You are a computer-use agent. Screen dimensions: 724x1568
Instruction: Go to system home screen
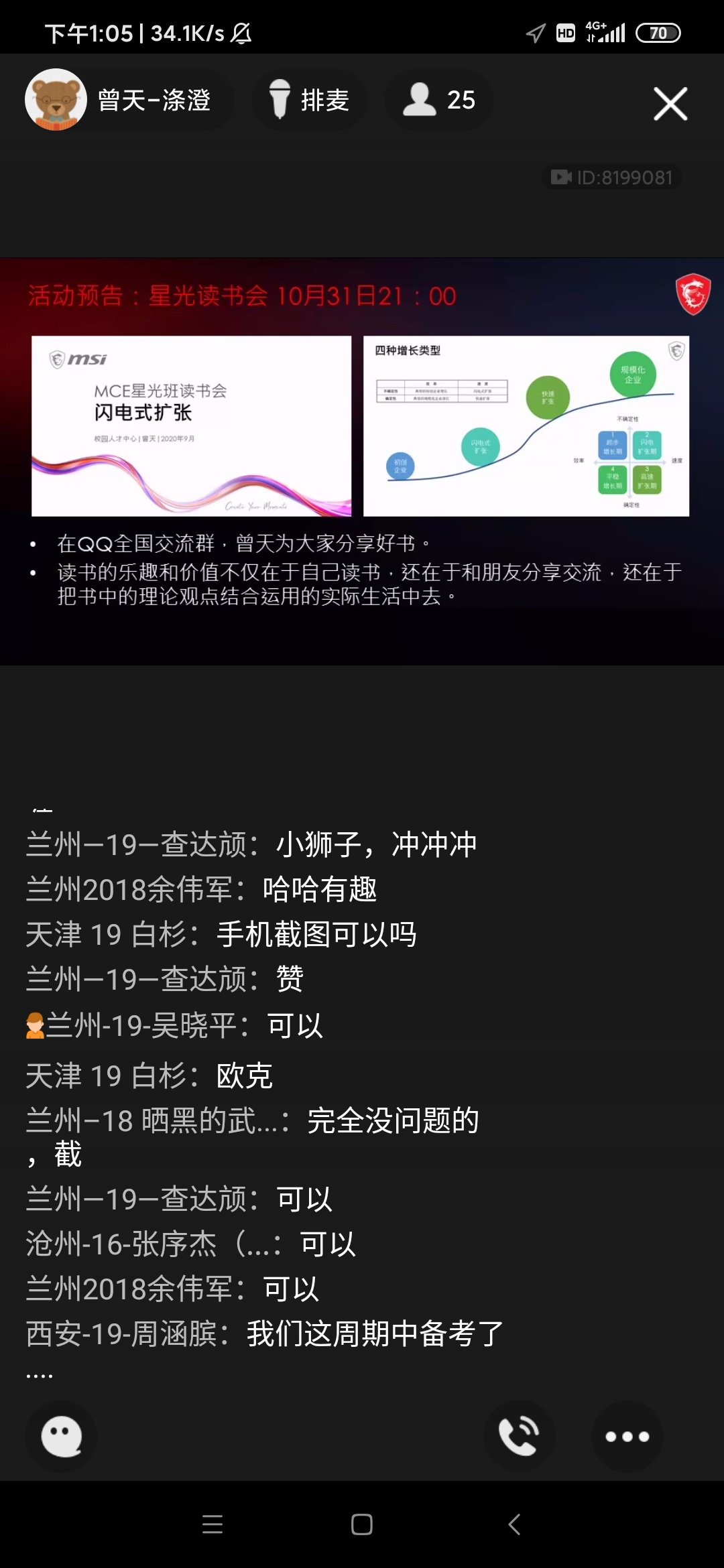[362, 1524]
